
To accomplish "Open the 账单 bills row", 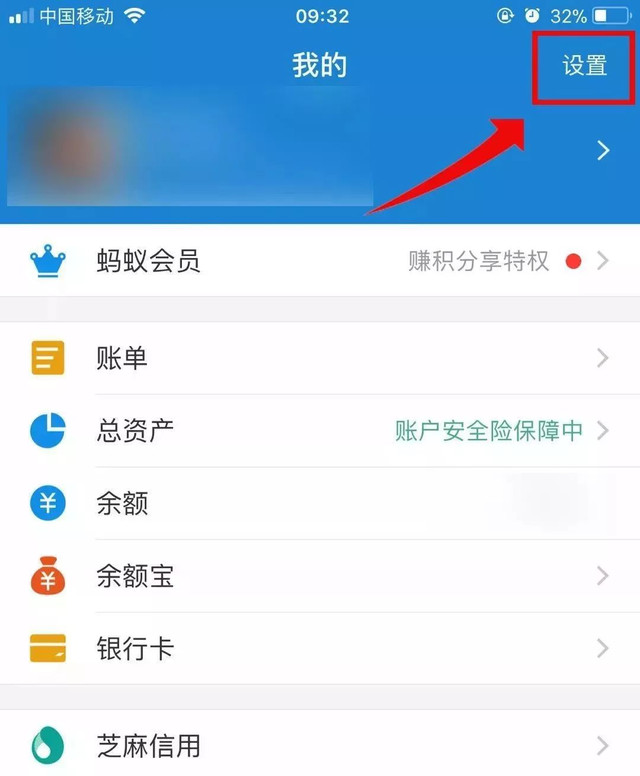I will click(x=320, y=358).
